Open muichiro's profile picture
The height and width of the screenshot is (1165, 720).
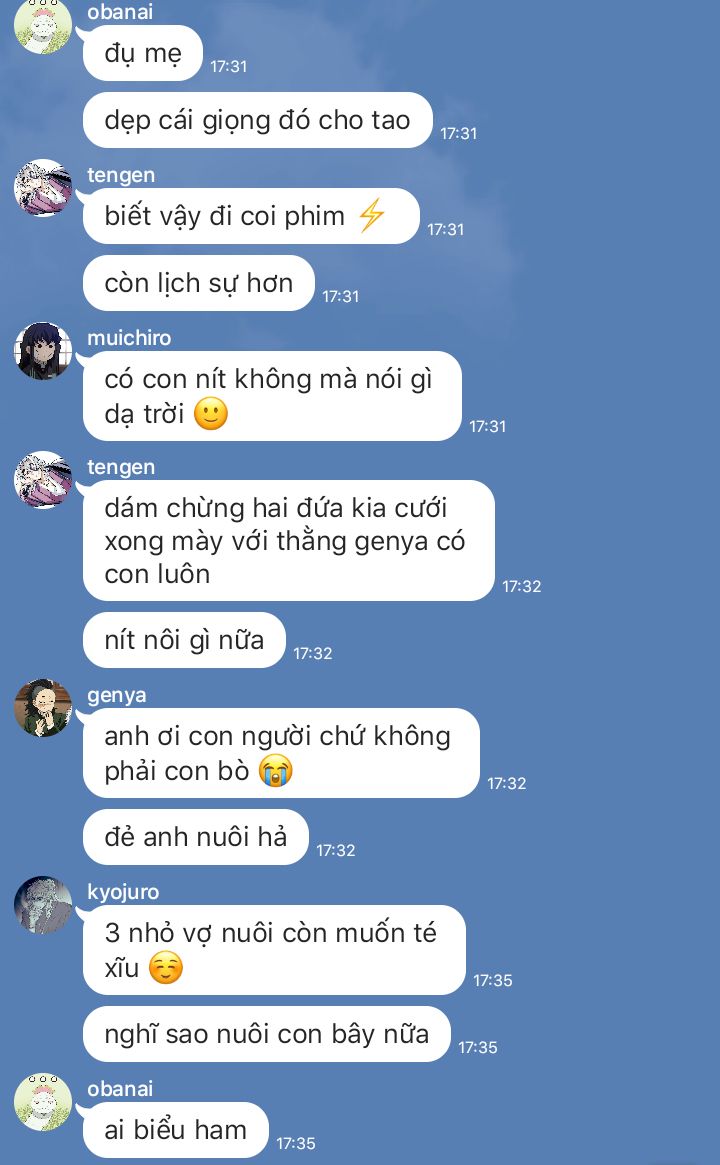[43, 352]
